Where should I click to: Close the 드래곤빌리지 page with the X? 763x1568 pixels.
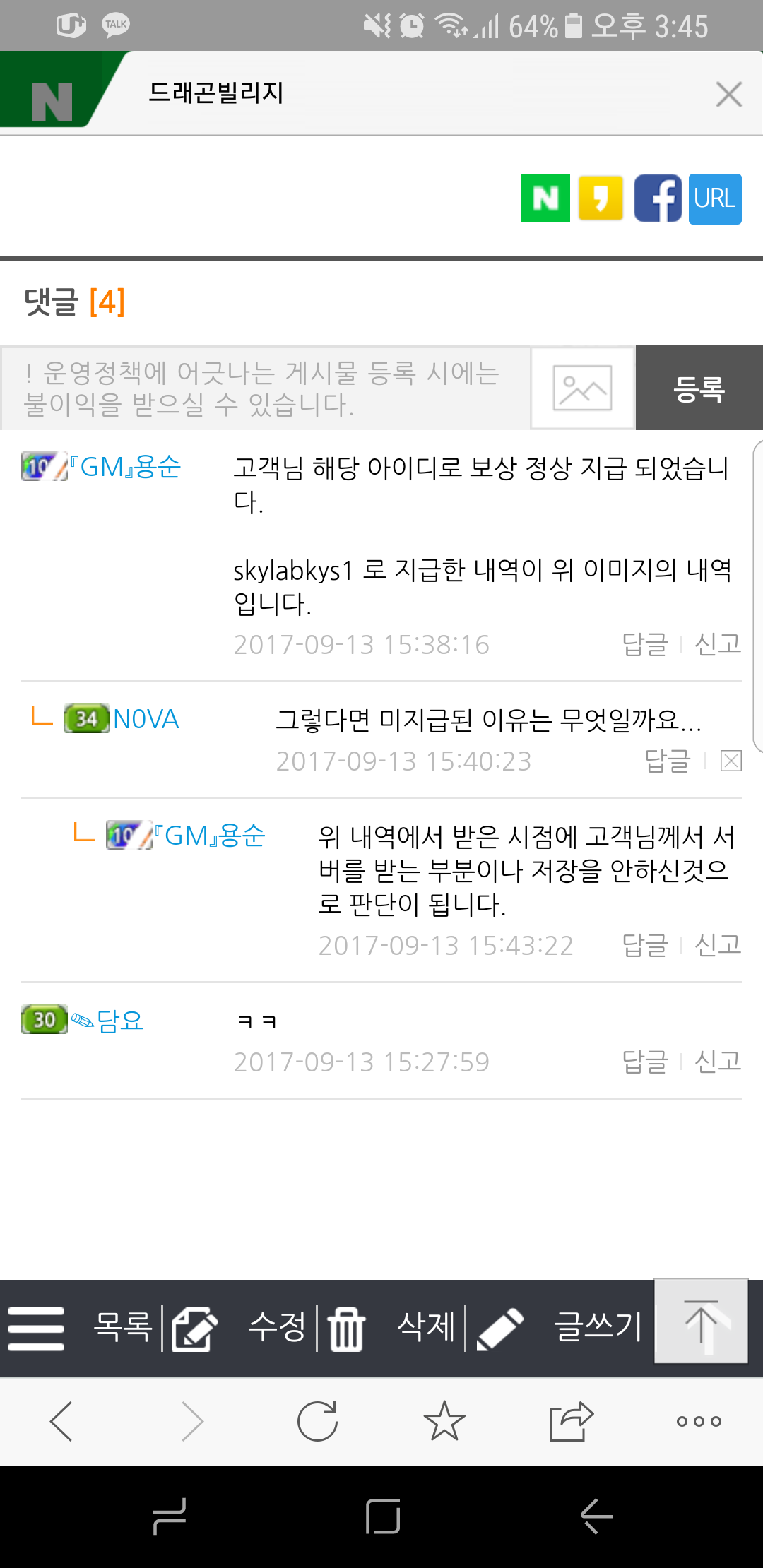tap(728, 94)
